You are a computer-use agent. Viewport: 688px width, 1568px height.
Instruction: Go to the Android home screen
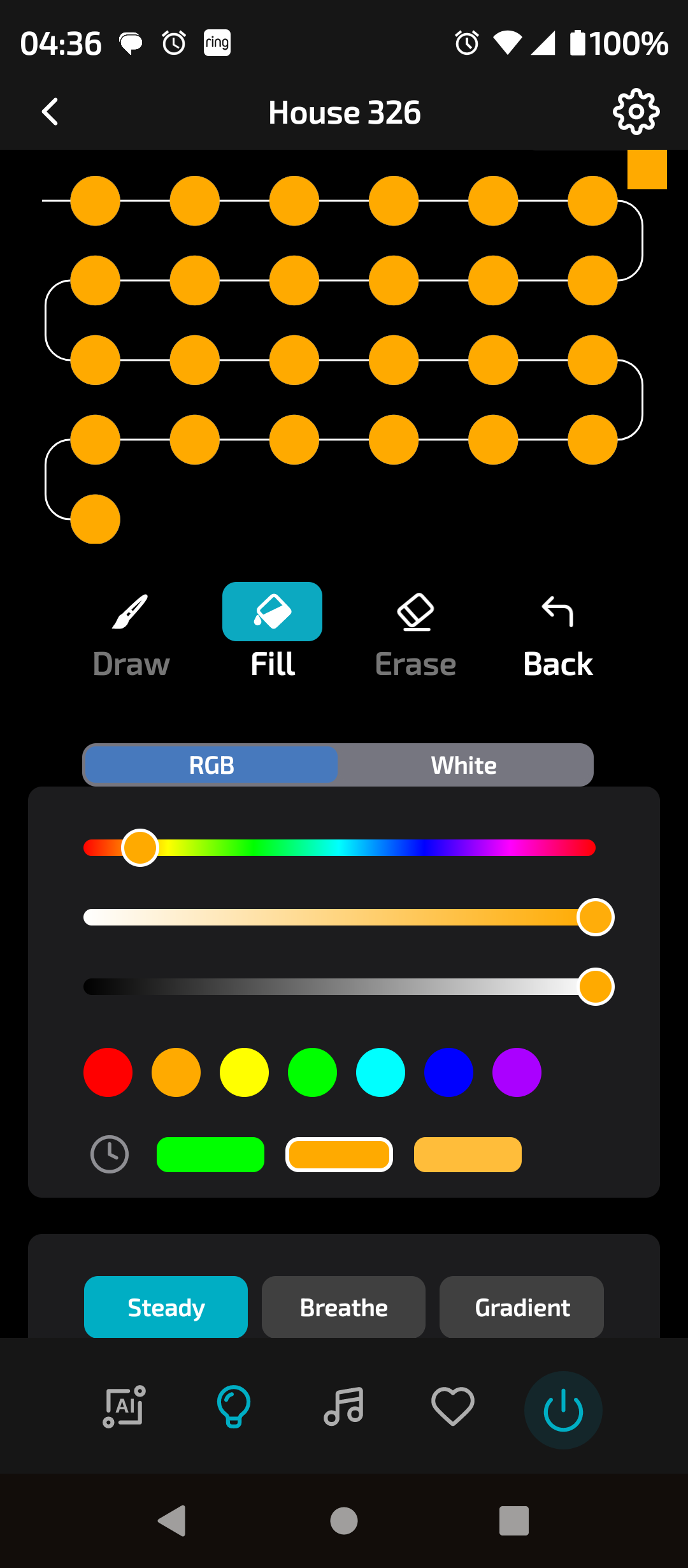point(344,1521)
